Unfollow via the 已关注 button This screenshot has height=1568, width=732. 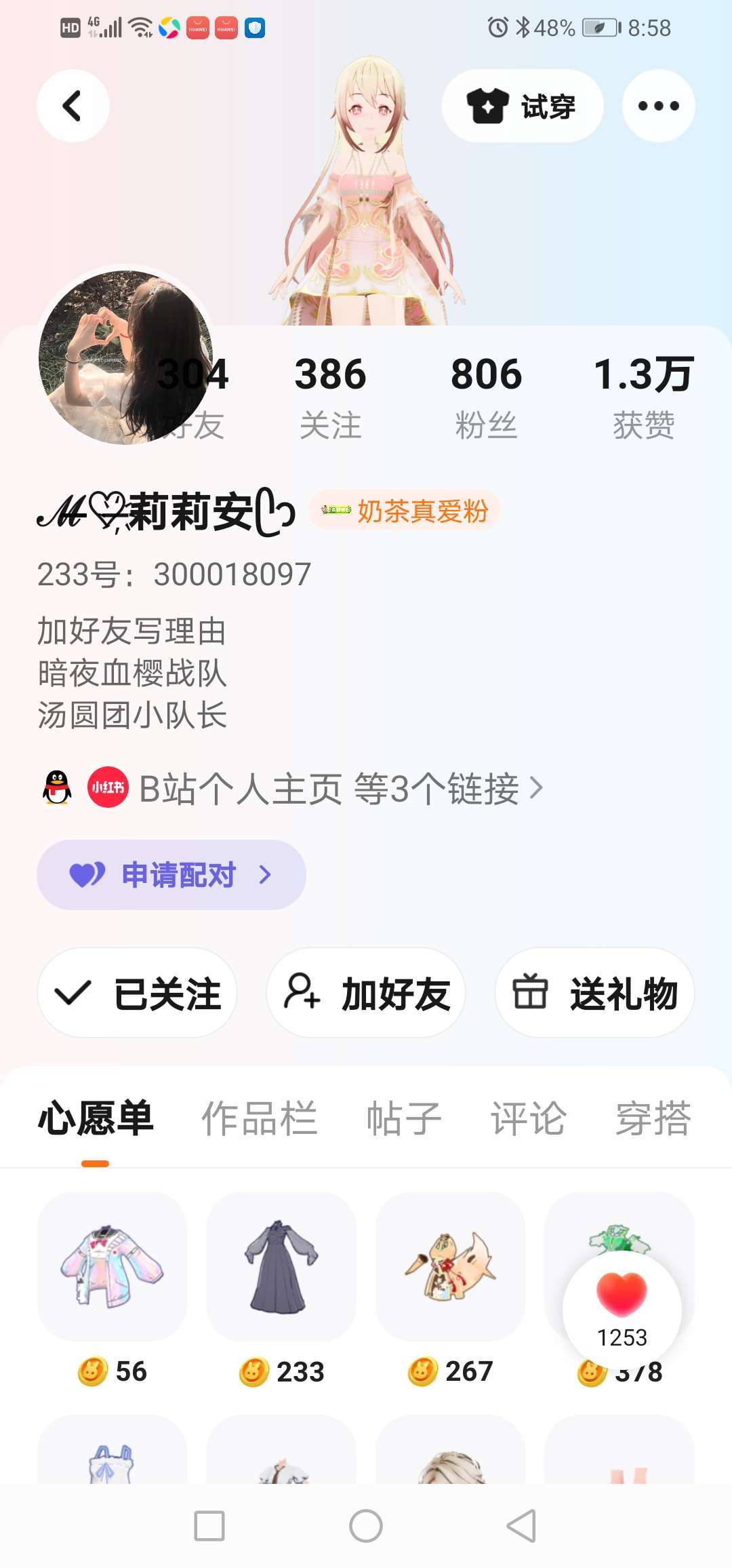coord(138,993)
